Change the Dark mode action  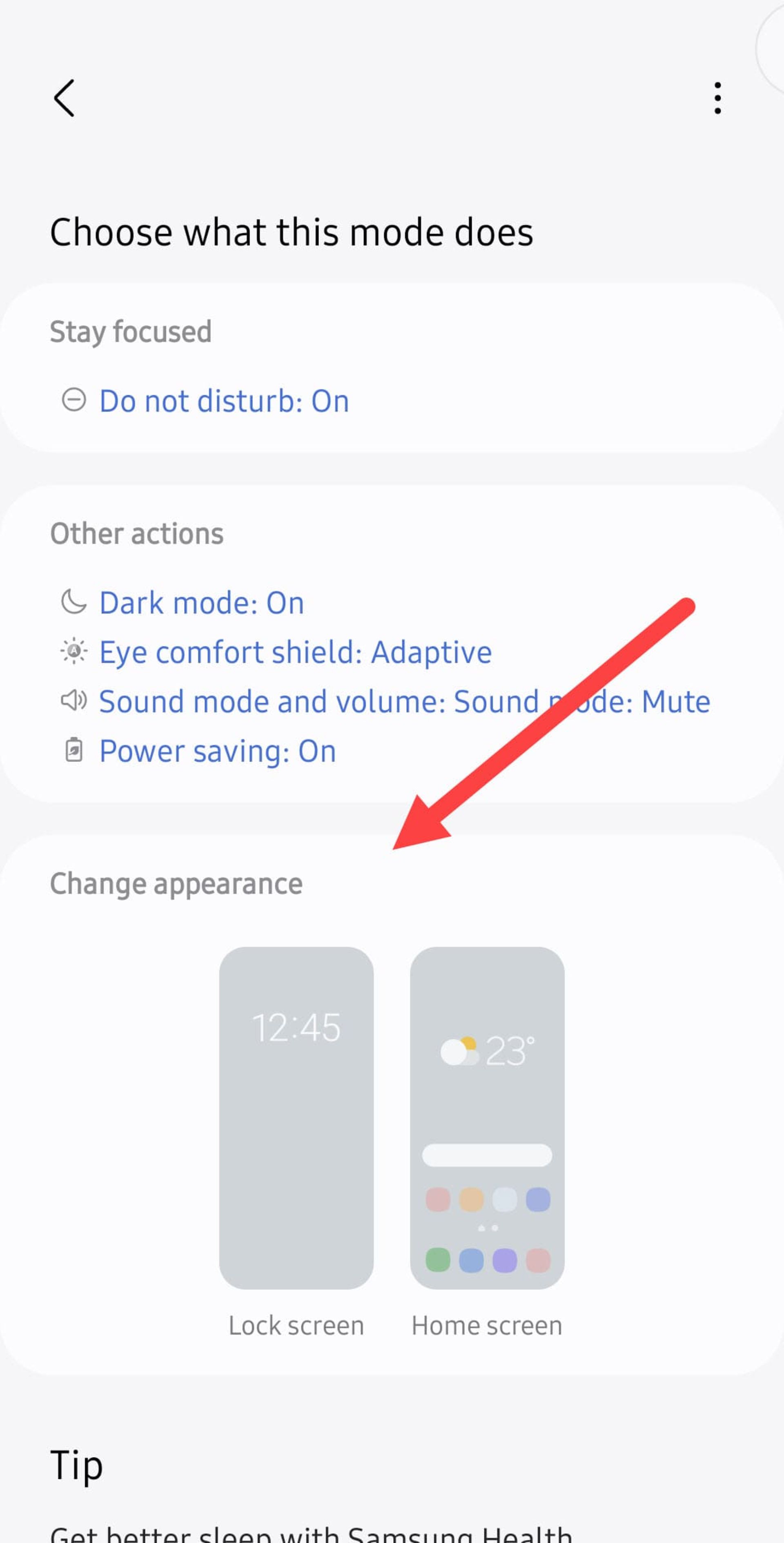point(201,602)
